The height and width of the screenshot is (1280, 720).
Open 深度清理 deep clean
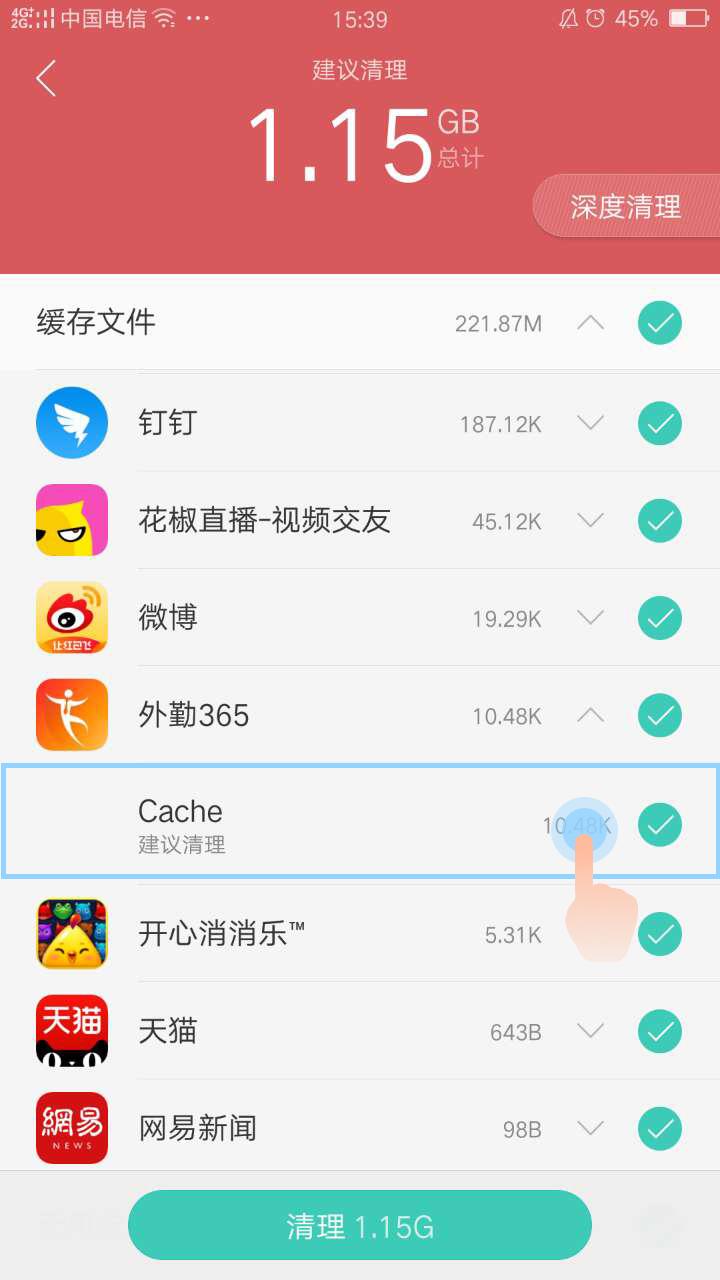[626, 207]
